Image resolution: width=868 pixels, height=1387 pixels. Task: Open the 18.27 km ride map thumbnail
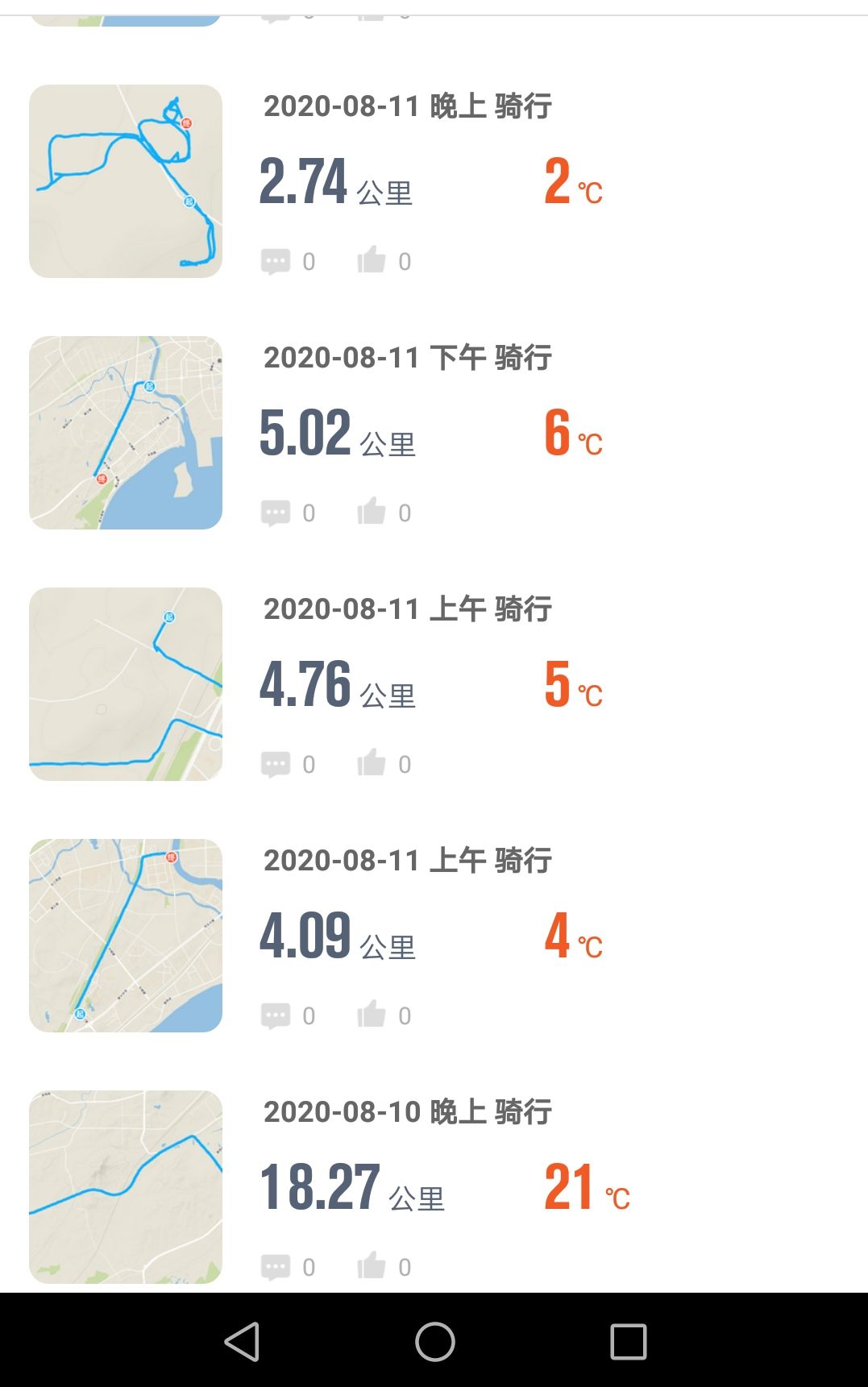pyautogui.click(x=126, y=1187)
